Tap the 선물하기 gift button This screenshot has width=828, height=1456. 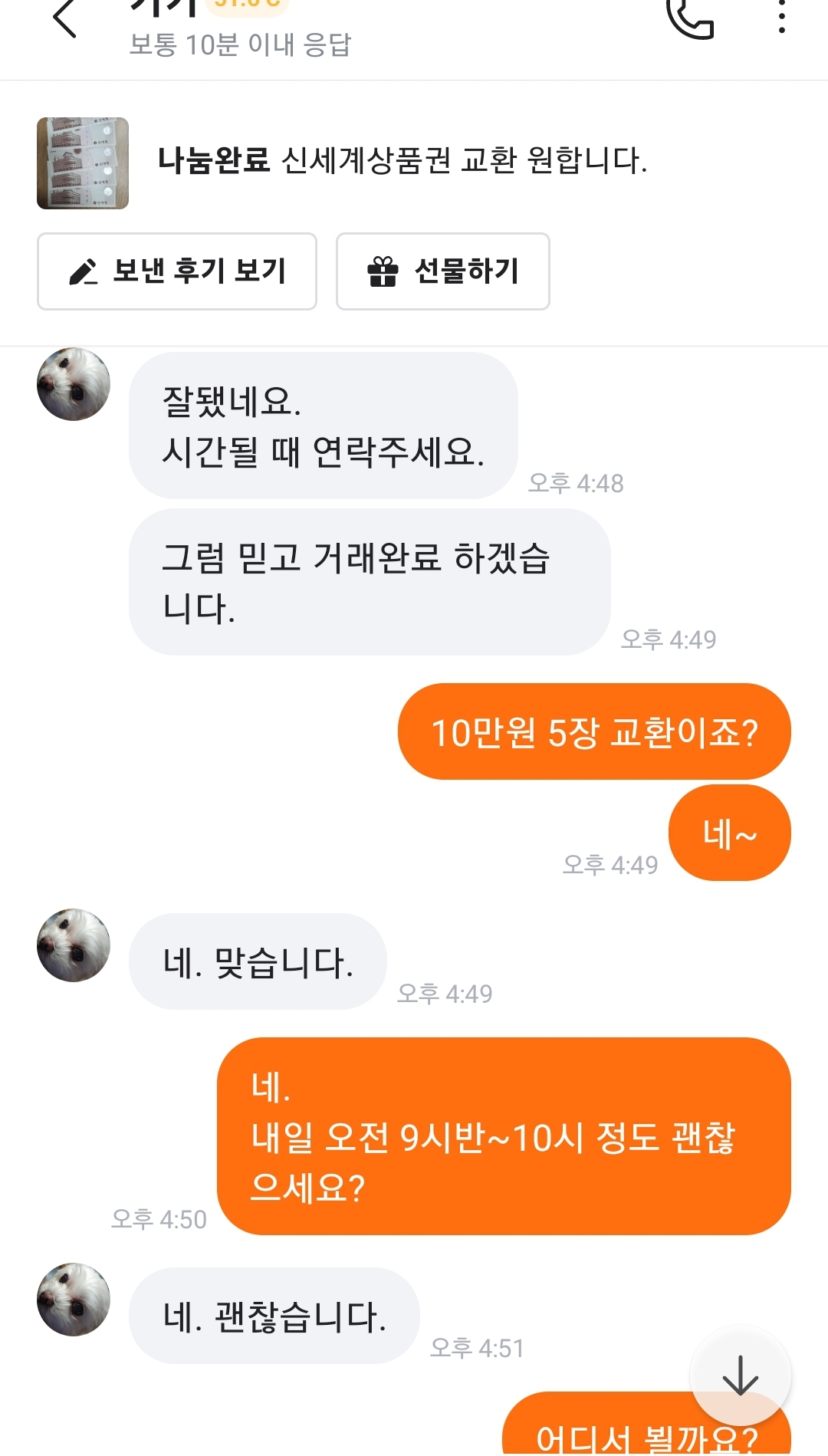(443, 271)
